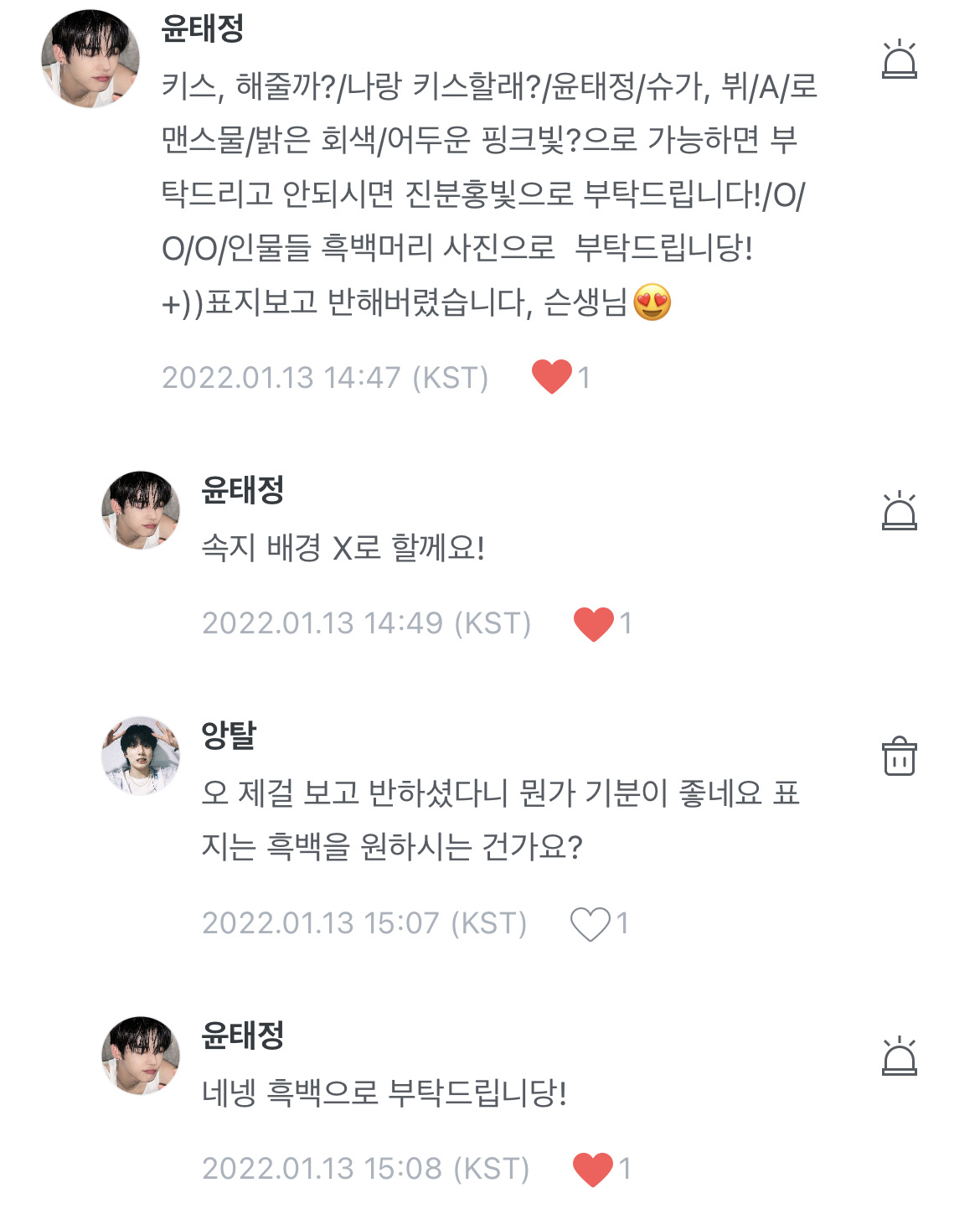The image size is (980, 1219).
Task: Unlike the 14:49 reply '속지 배경 X로 할께요!'
Action: tap(593, 624)
